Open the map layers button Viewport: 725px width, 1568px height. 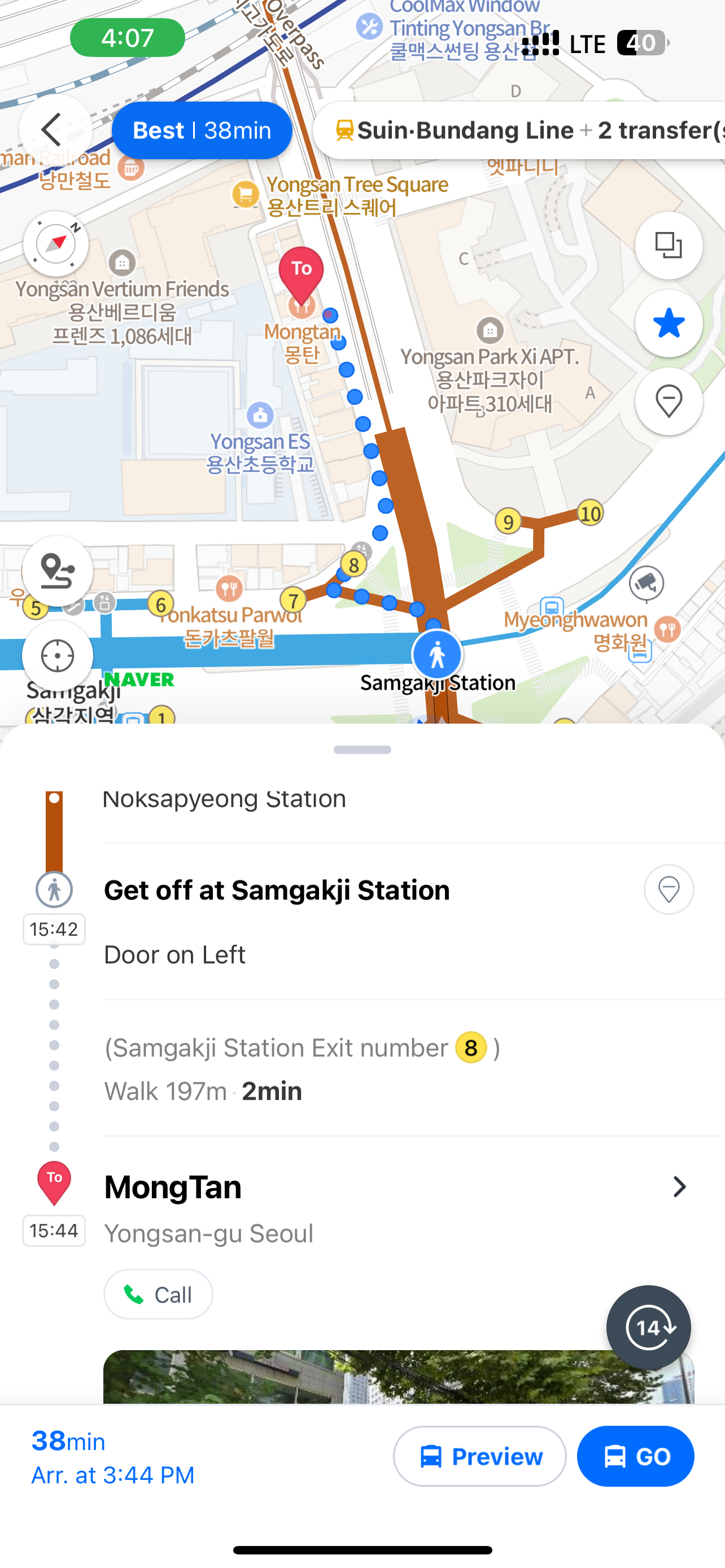(x=669, y=246)
